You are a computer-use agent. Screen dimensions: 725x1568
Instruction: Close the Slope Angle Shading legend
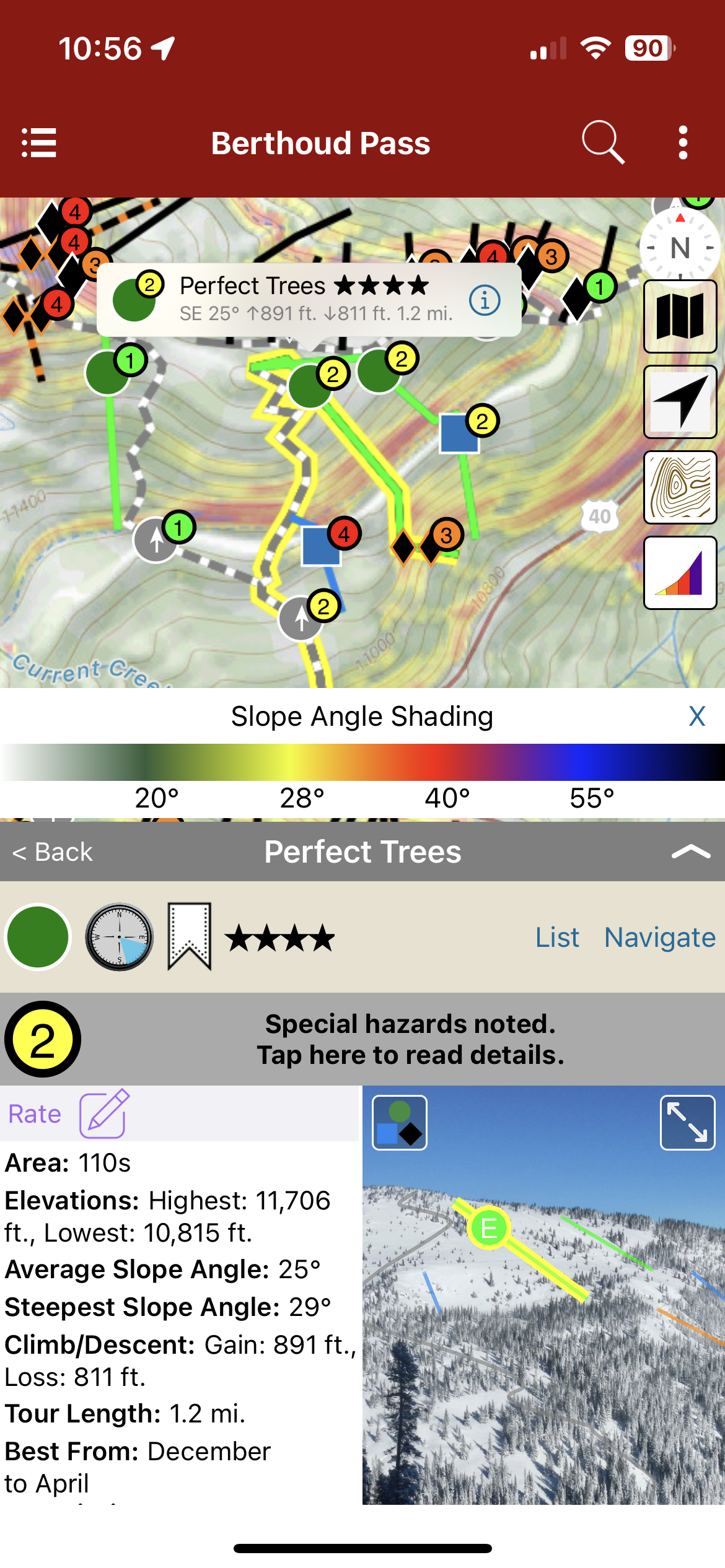tap(697, 716)
